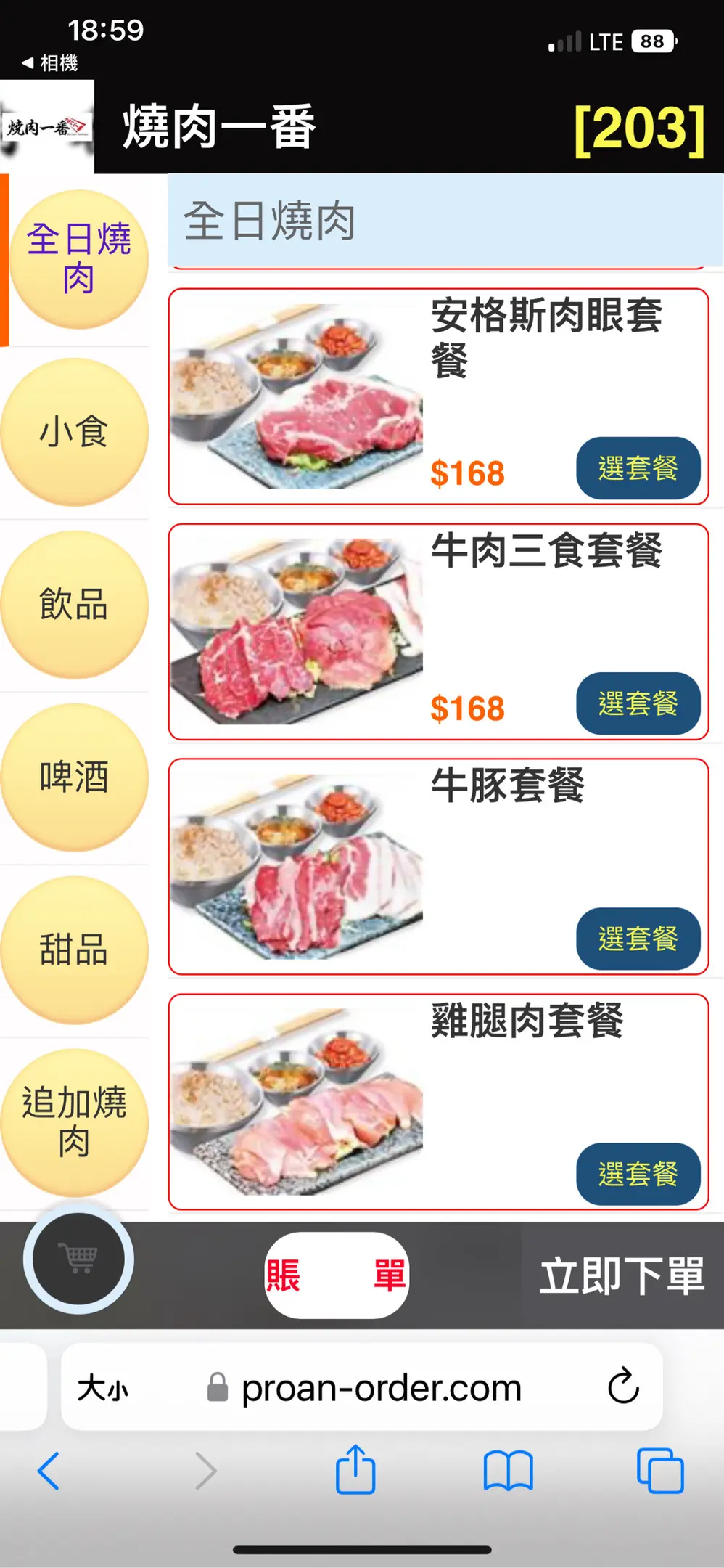
Task: Go to the 甜品 category
Action: tap(74, 950)
